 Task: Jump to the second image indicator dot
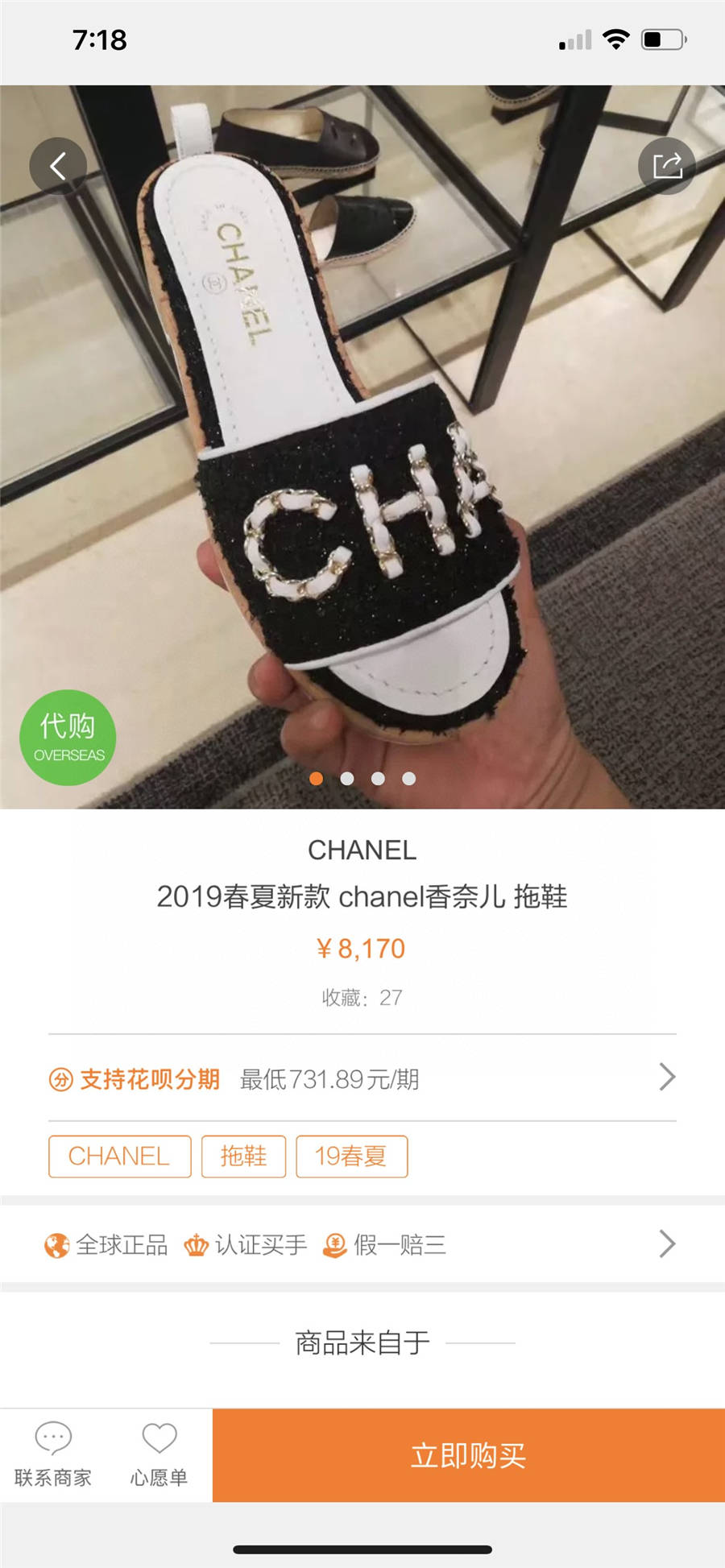point(347,779)
